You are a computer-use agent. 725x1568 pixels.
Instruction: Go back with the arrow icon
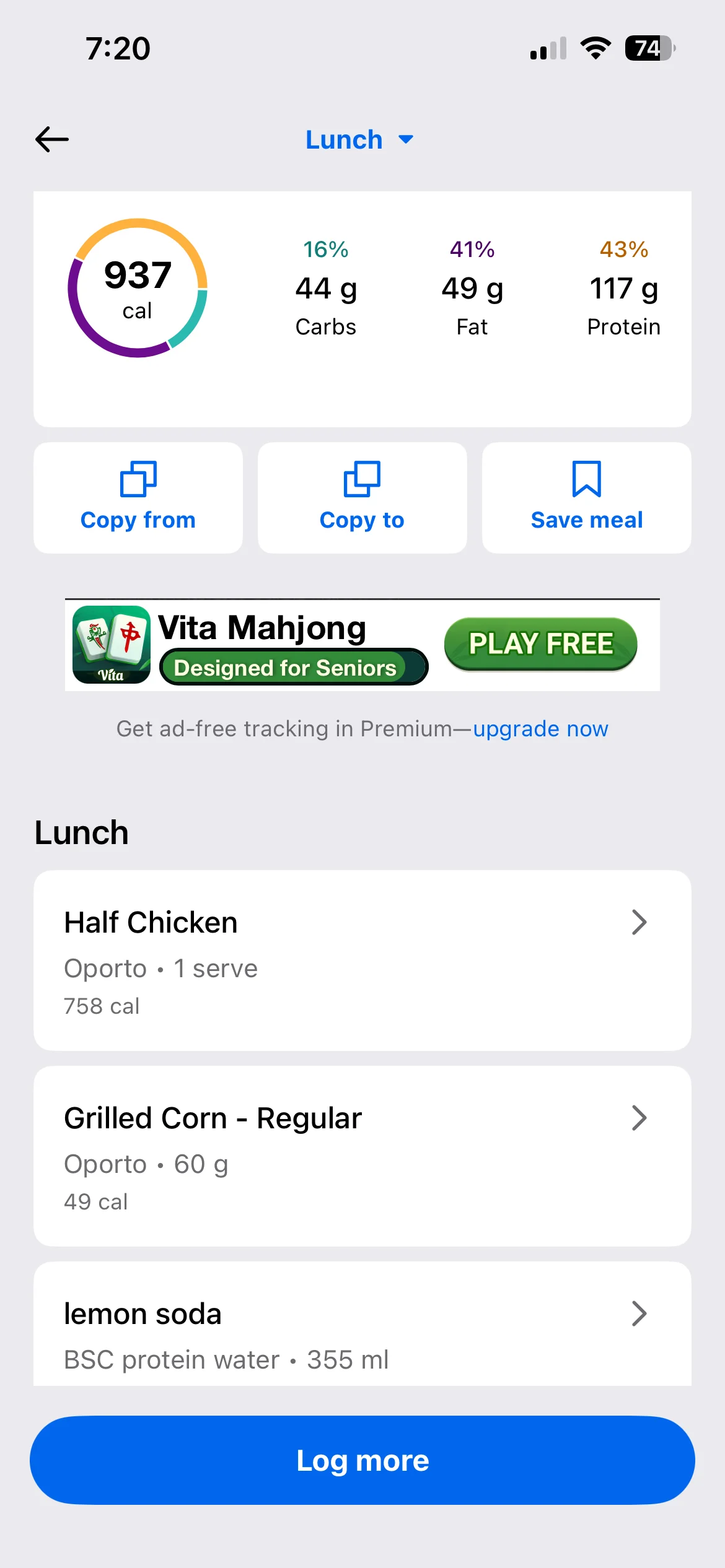[52, 139]
